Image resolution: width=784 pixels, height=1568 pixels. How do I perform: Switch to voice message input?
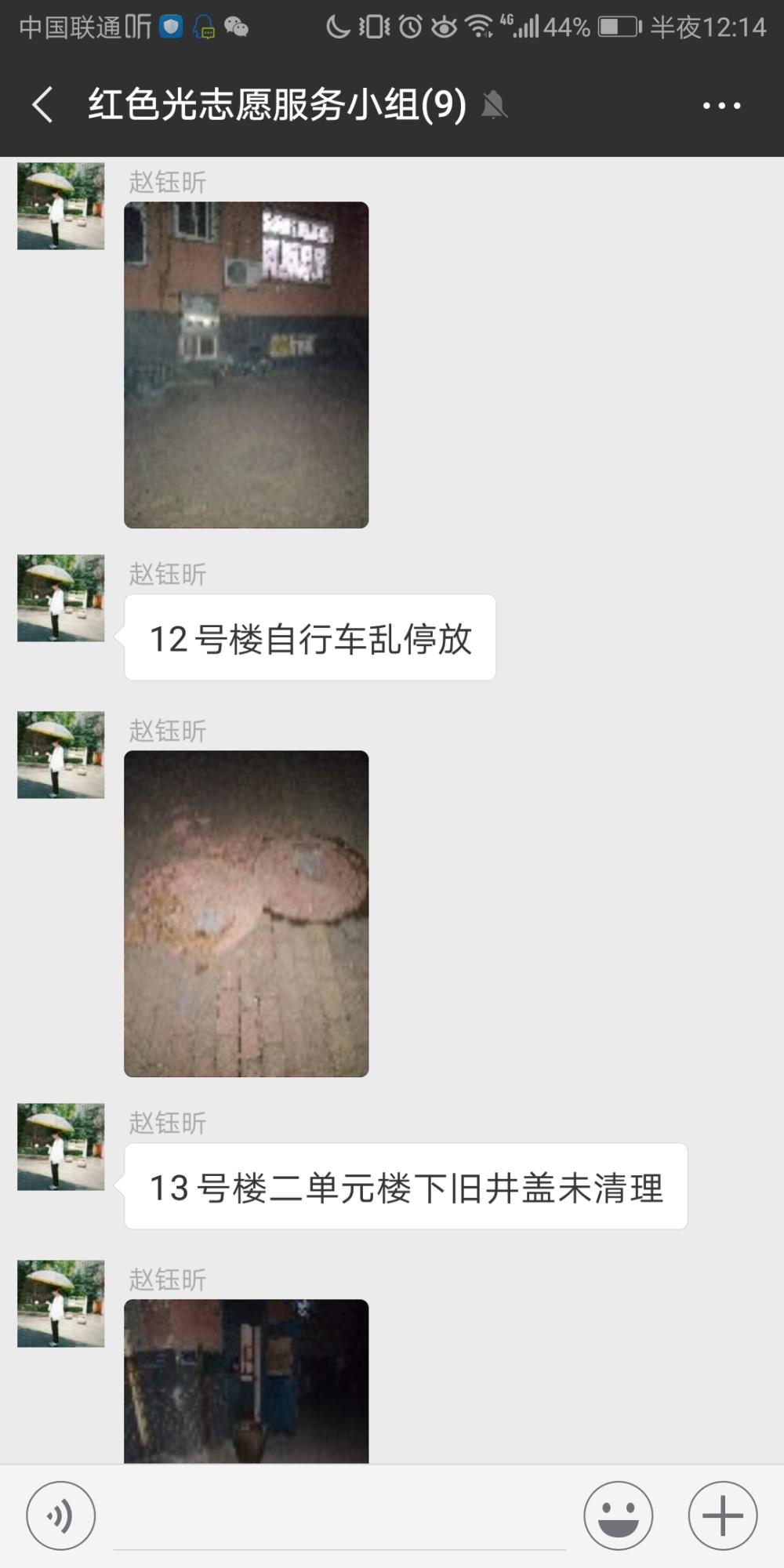(x=61, y=1515)
